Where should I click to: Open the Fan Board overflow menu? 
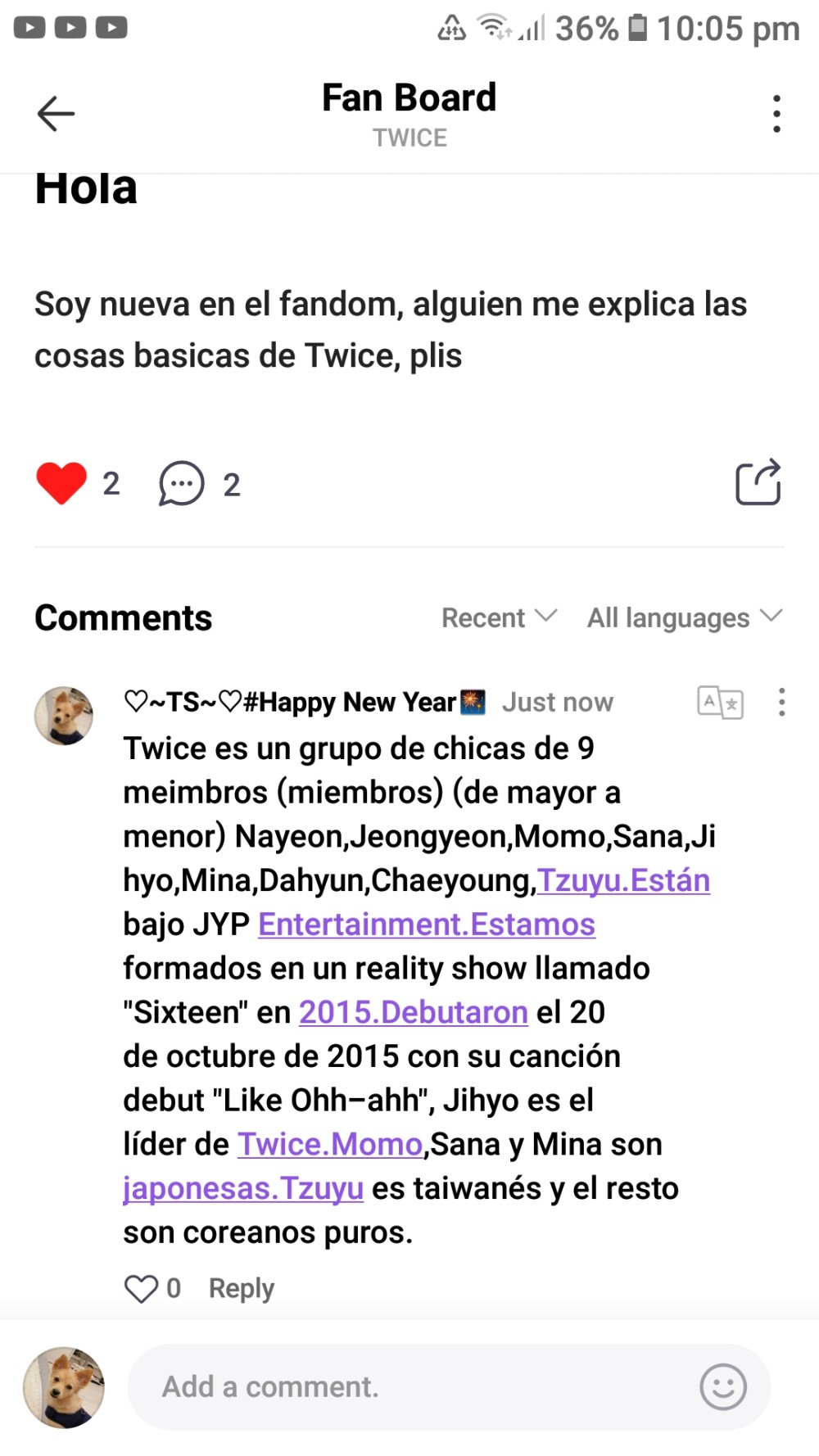(776, 114)
